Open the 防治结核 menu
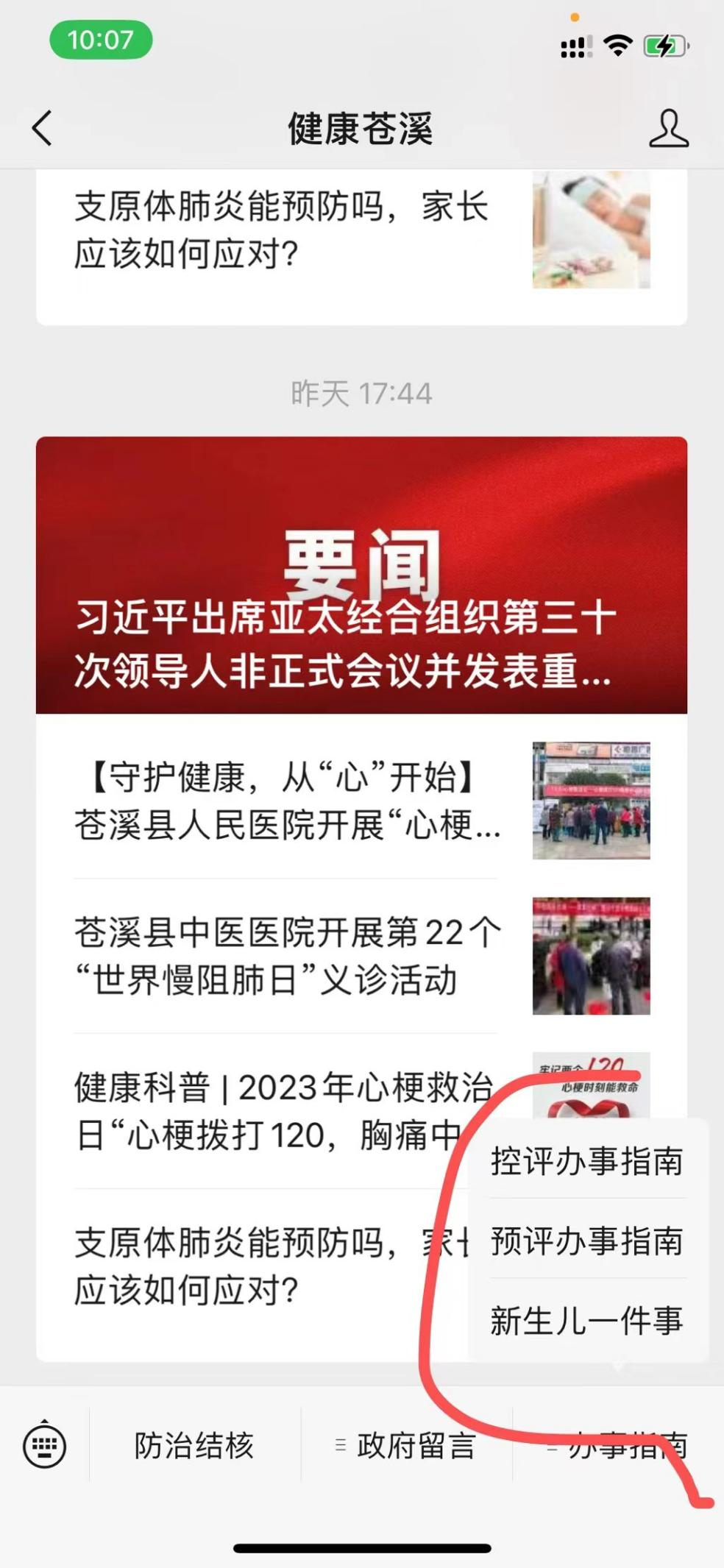 pos(194,1446)
